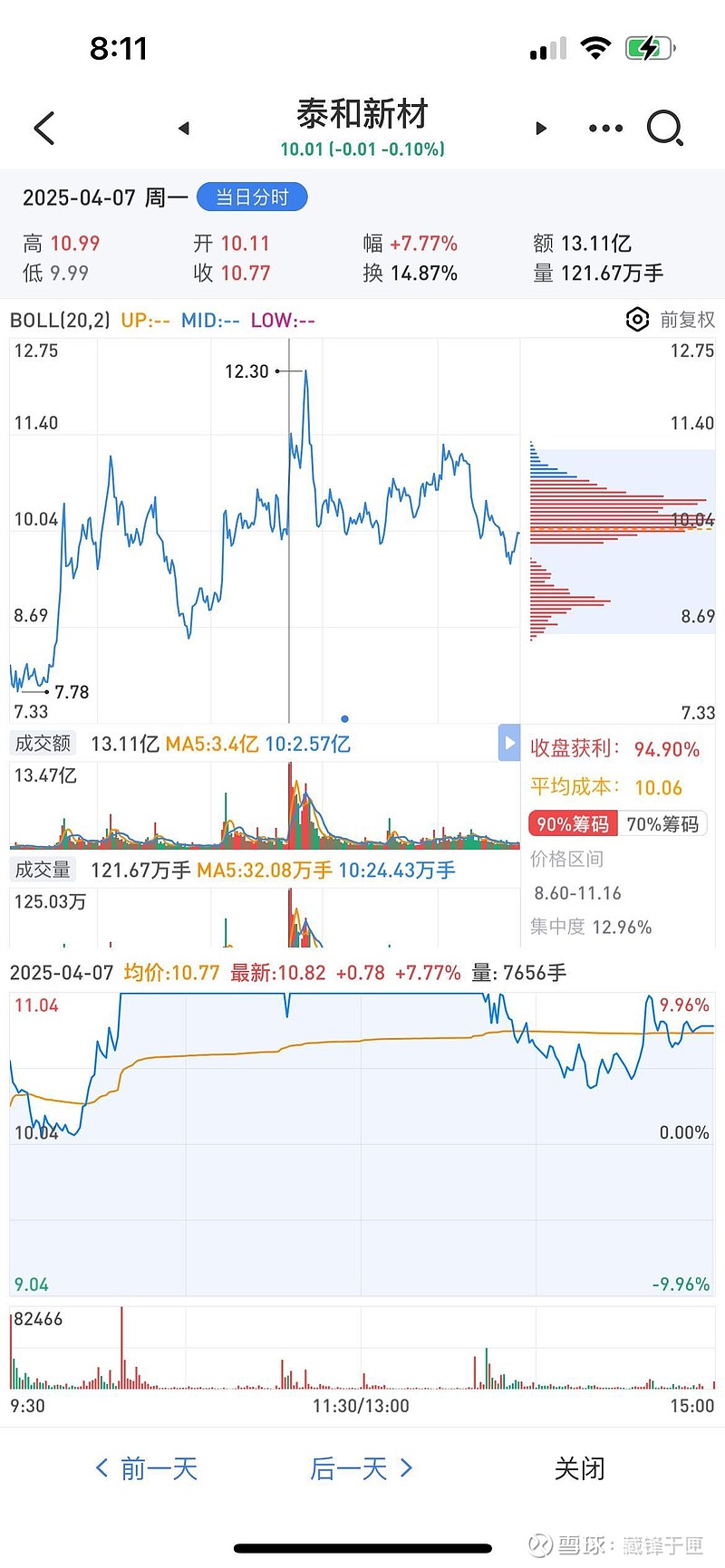Open the three-dot overflow menu
The width and height of the screenshot is (725, 1568).
point(605,129)
